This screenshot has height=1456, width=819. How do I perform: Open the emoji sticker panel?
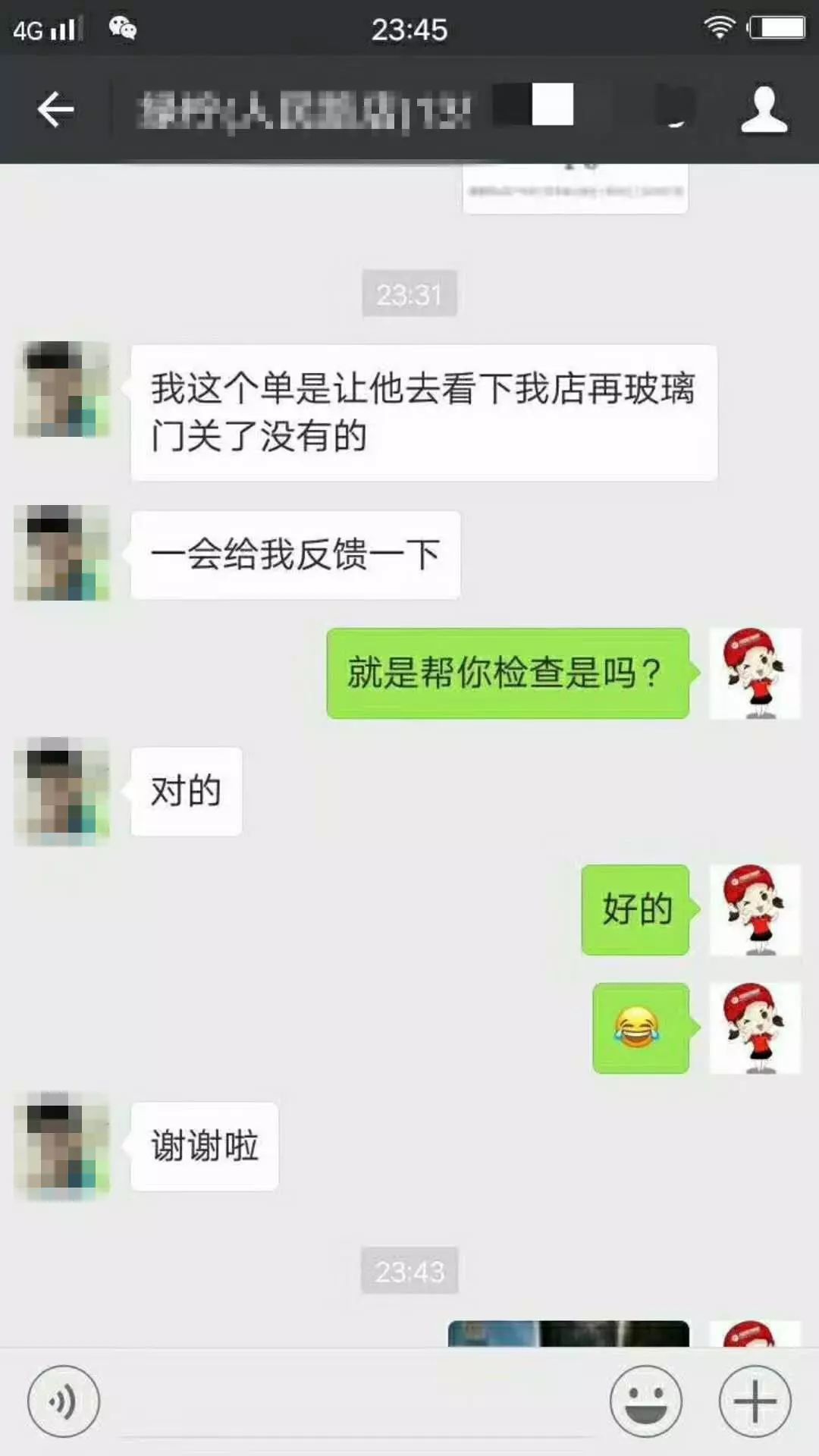pos(645,1401)
